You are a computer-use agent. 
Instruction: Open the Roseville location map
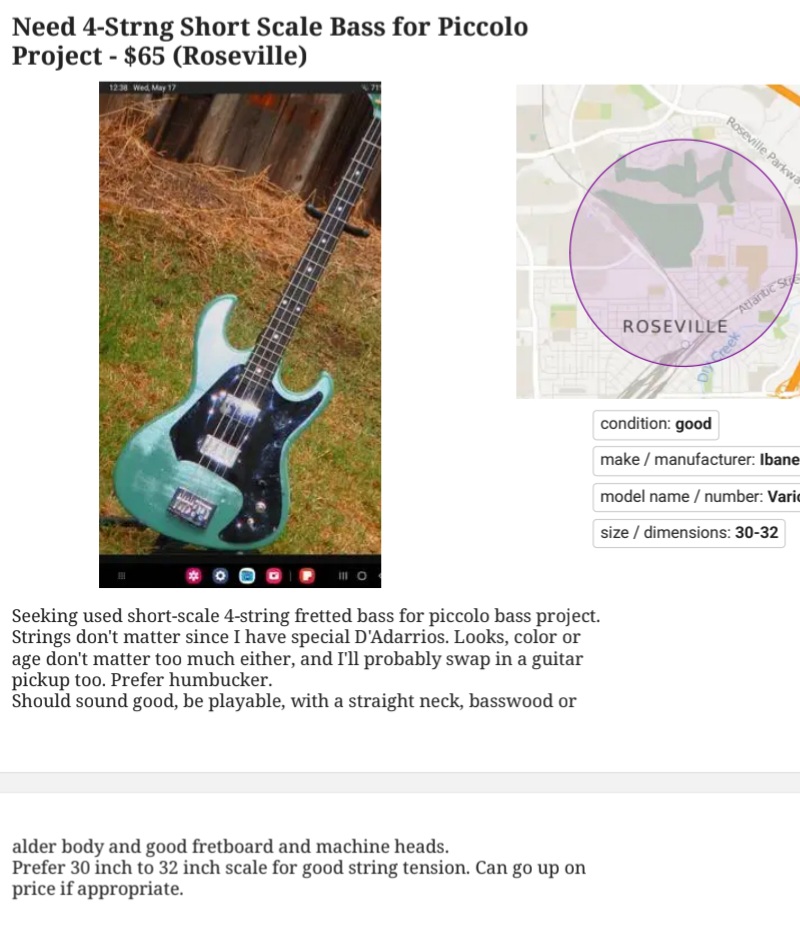pyautogui.click(x=658, y=242)
